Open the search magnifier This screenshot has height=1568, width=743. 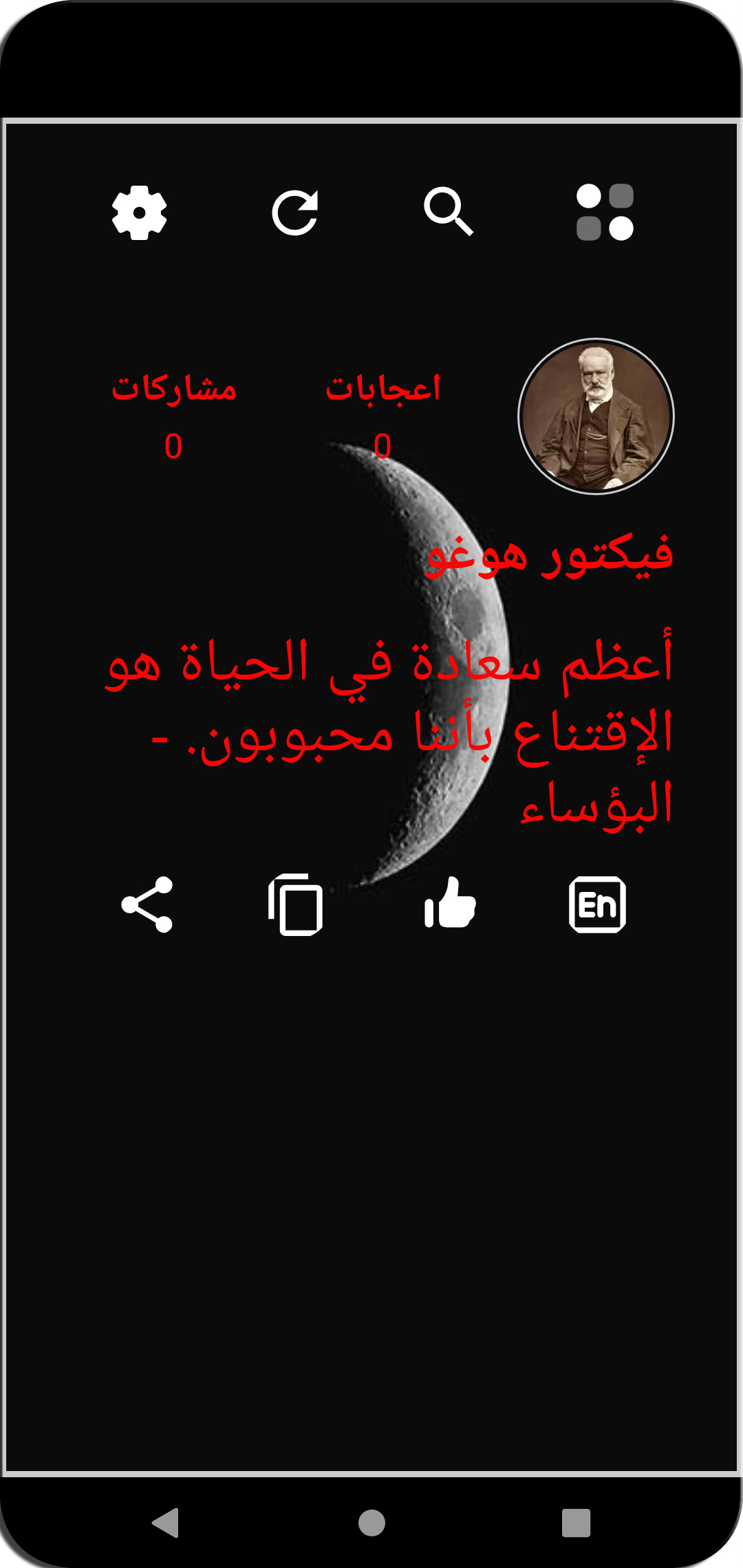click(x=449, y=211)
